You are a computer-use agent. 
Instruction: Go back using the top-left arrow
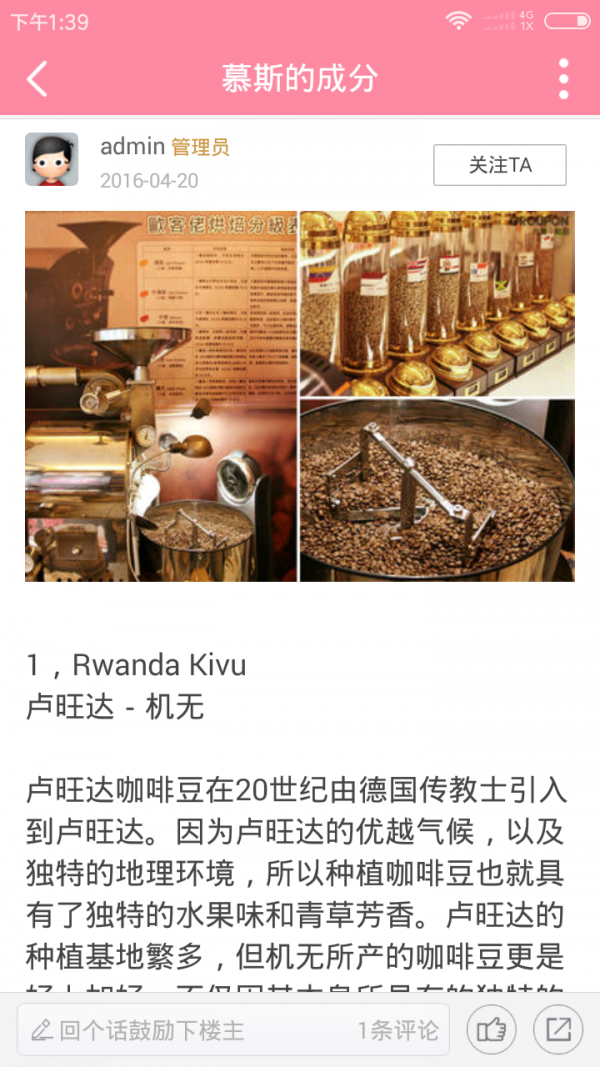click(37, 78)
